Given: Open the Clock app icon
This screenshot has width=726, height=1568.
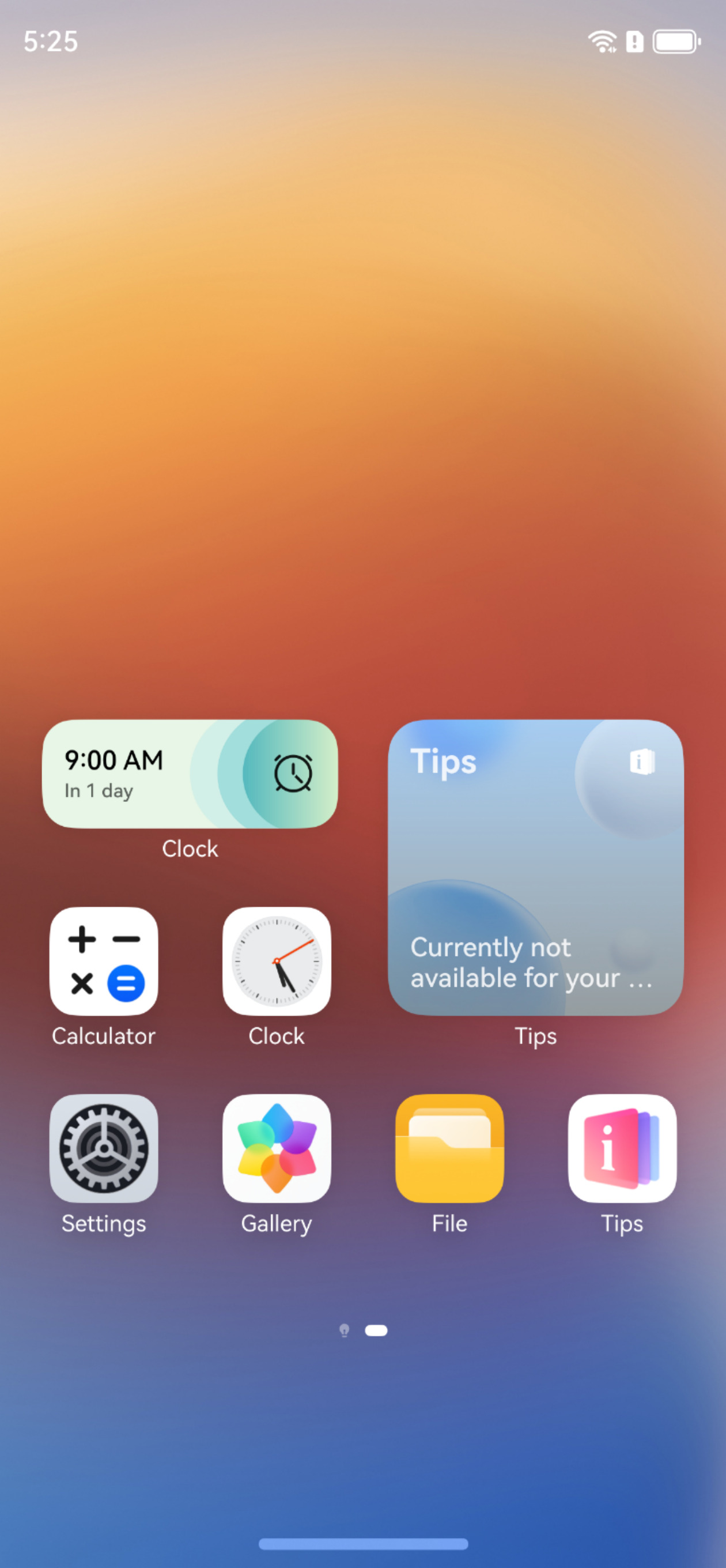Looking at the screenshot, I should 277,961.
